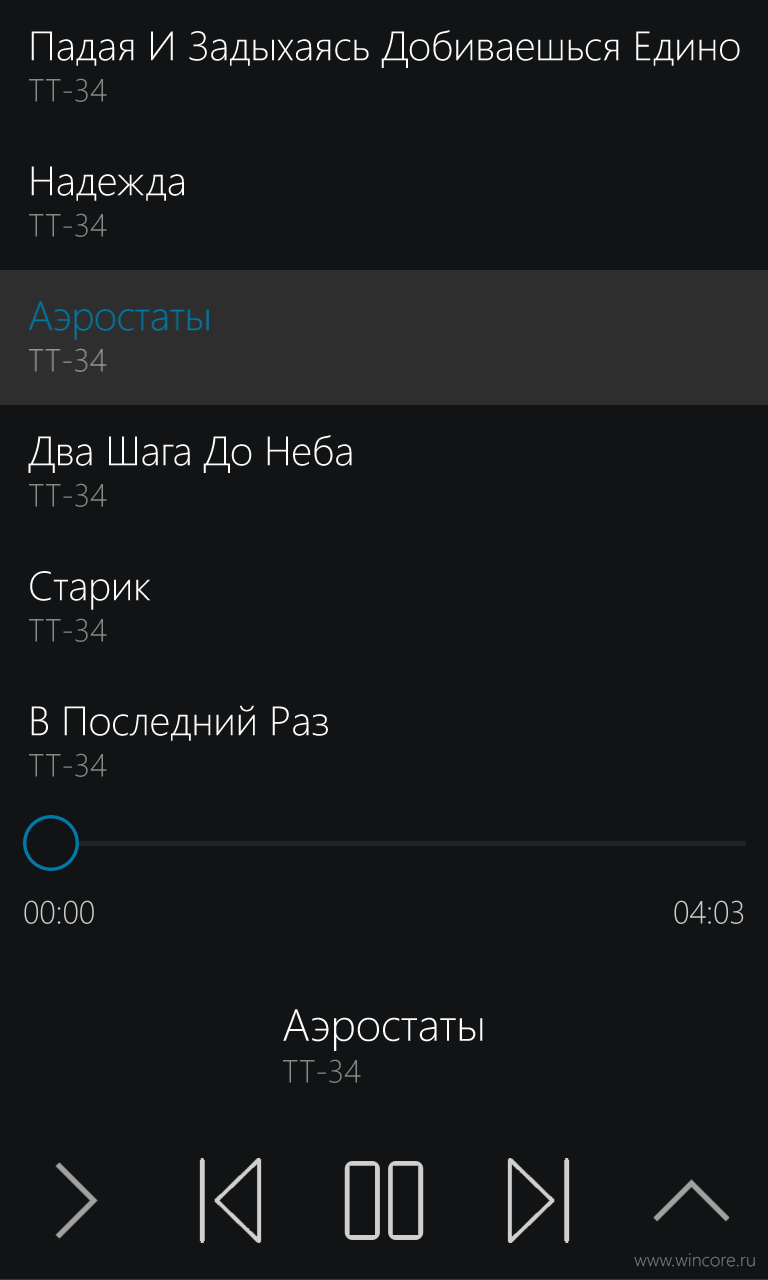Pause the current song

384,1199
